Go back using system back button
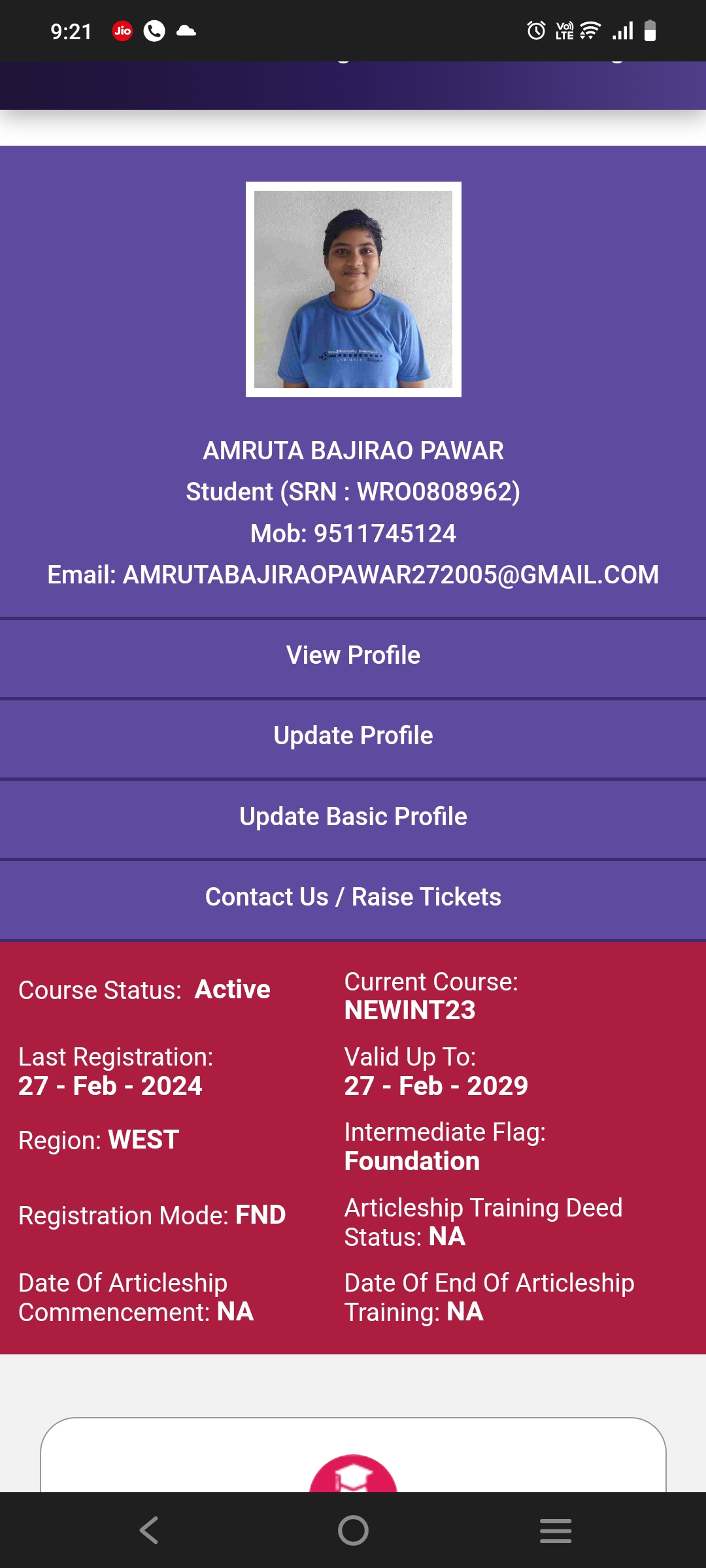 click(150, 1530)
